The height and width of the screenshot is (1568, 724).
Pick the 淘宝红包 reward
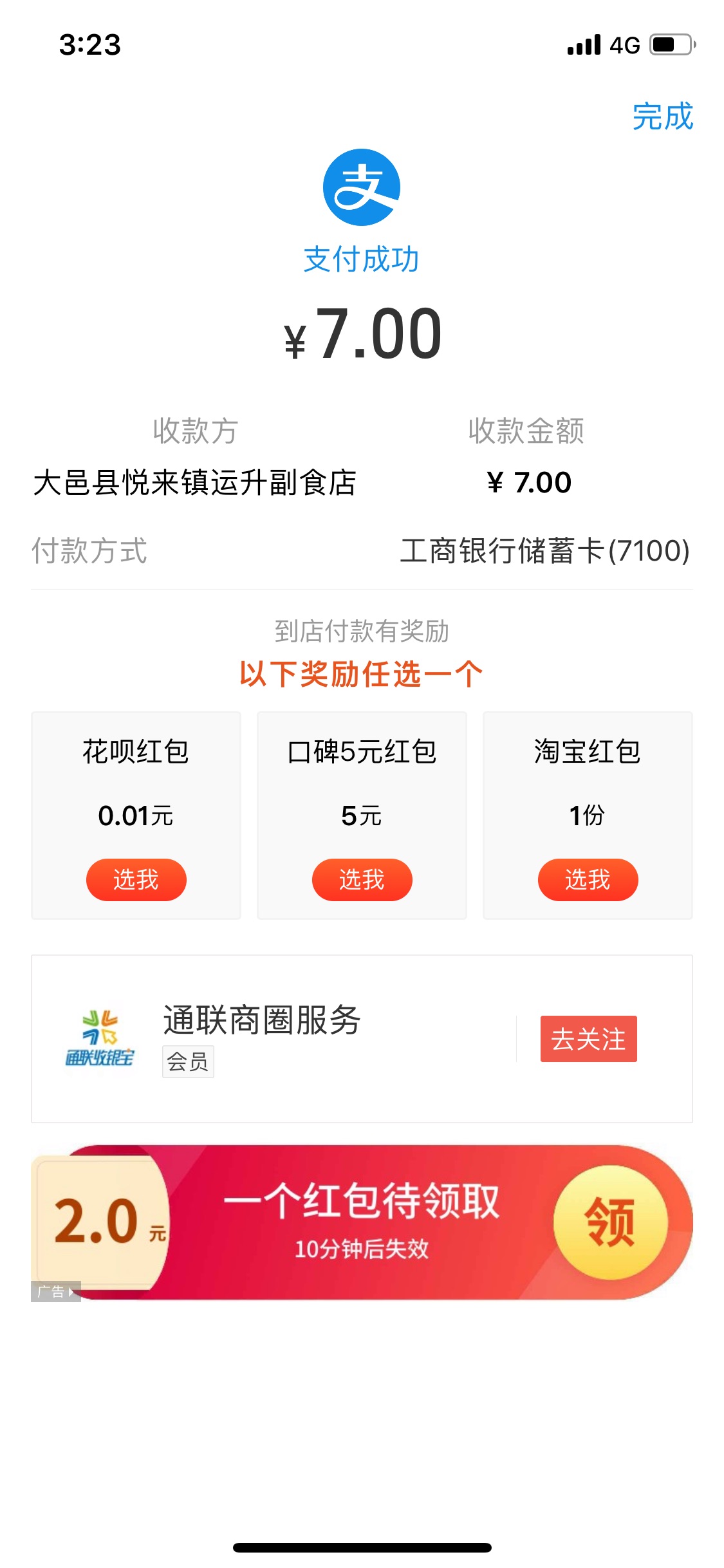[x=588, y=879]
